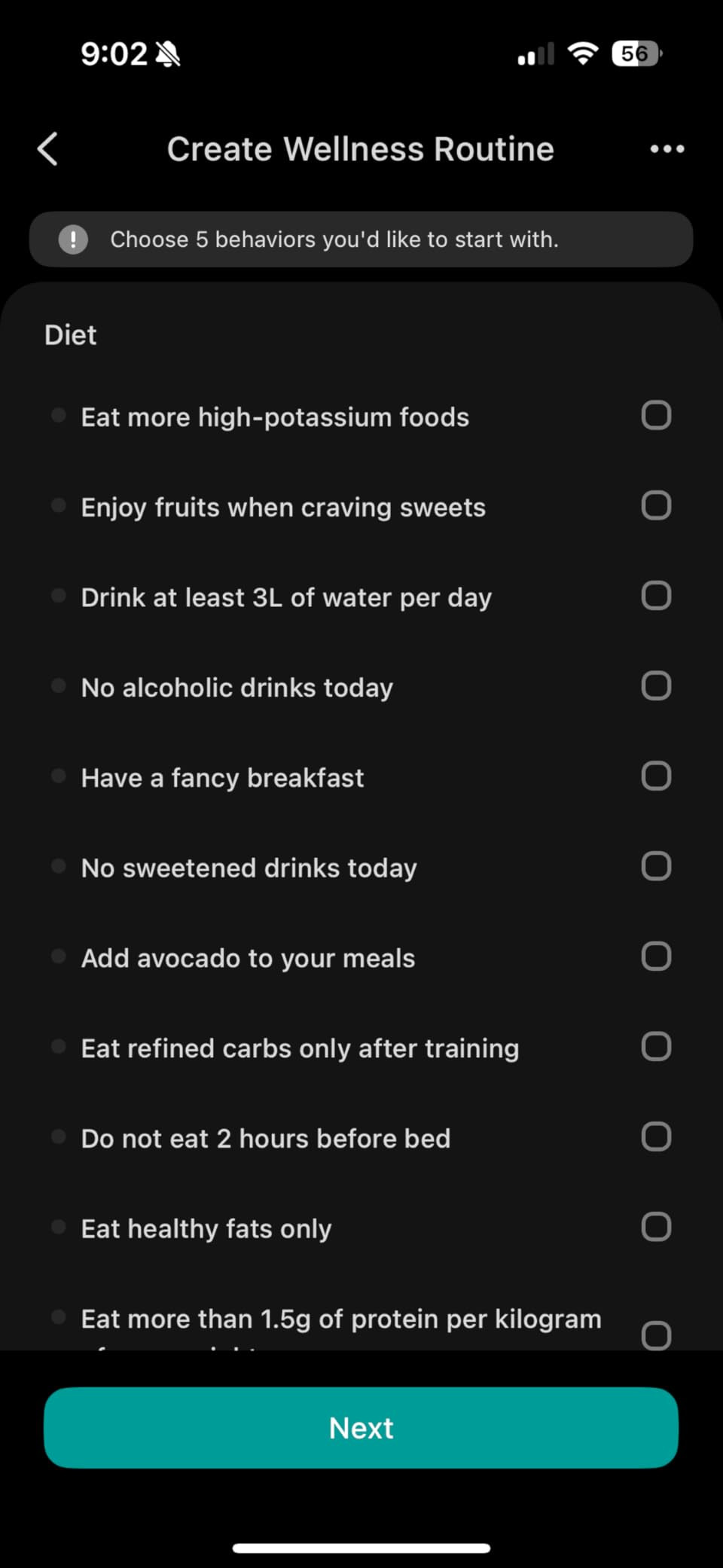Choose 'Eat refined carbs only after training'

click(656, 1047)
